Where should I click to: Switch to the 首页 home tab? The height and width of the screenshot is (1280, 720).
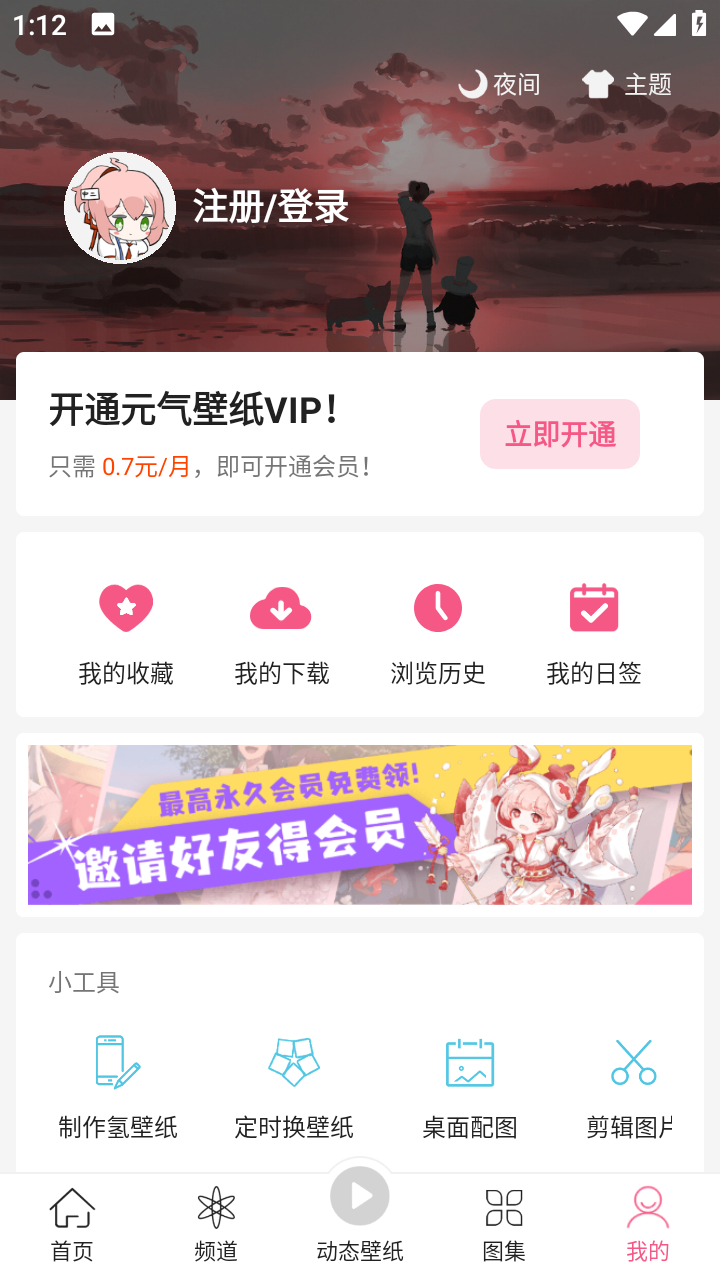71,1220
